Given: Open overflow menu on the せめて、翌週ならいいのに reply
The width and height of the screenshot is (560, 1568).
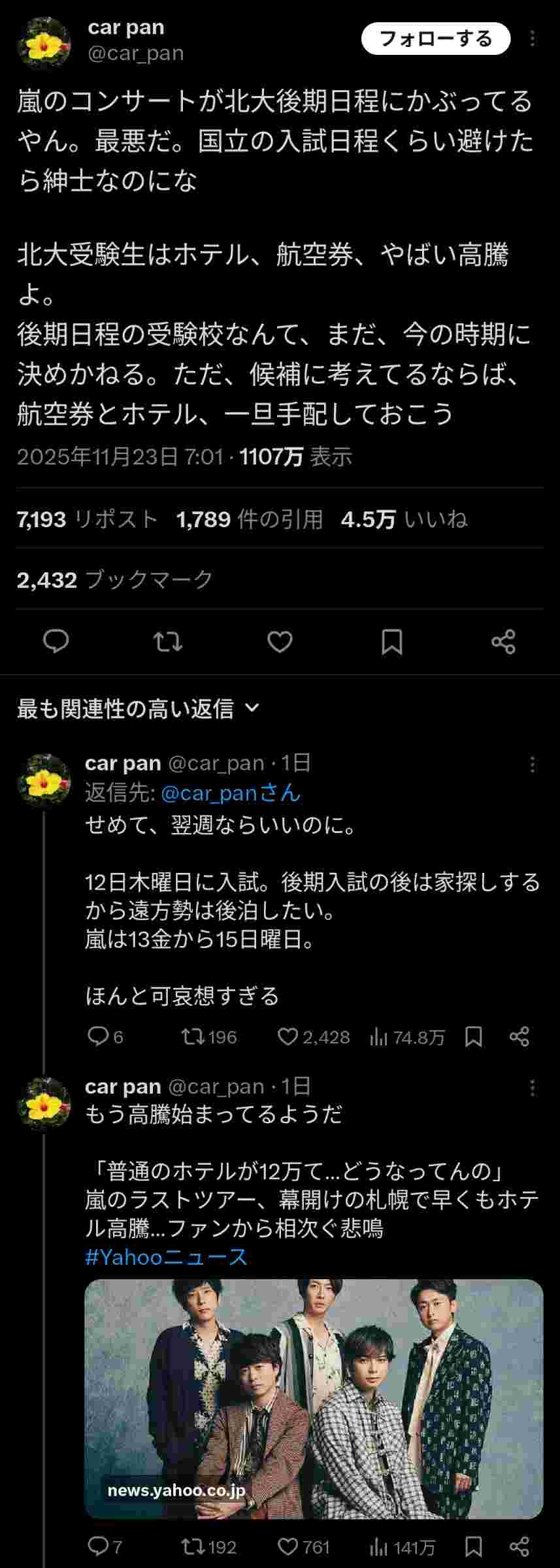Looking at the screenshot, I should (x=533, y=764).
